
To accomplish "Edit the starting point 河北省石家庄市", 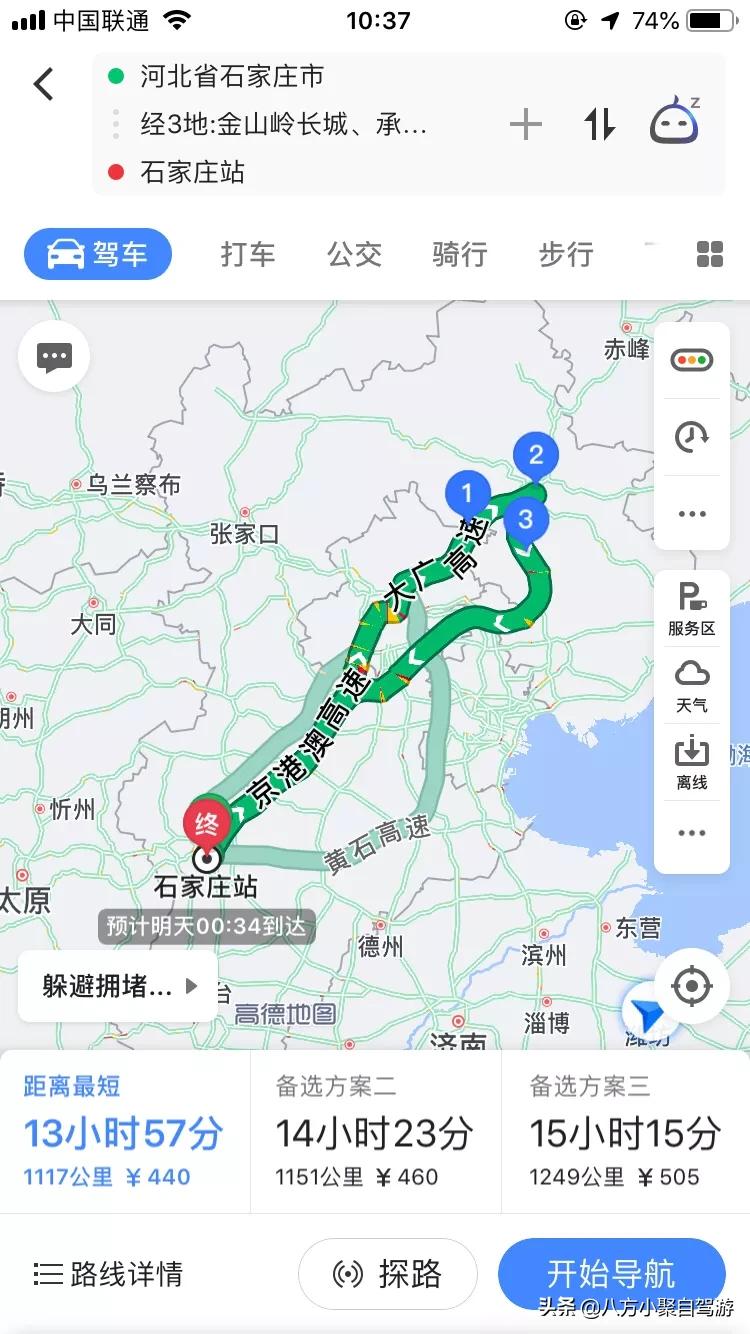I will coord(231,76).
